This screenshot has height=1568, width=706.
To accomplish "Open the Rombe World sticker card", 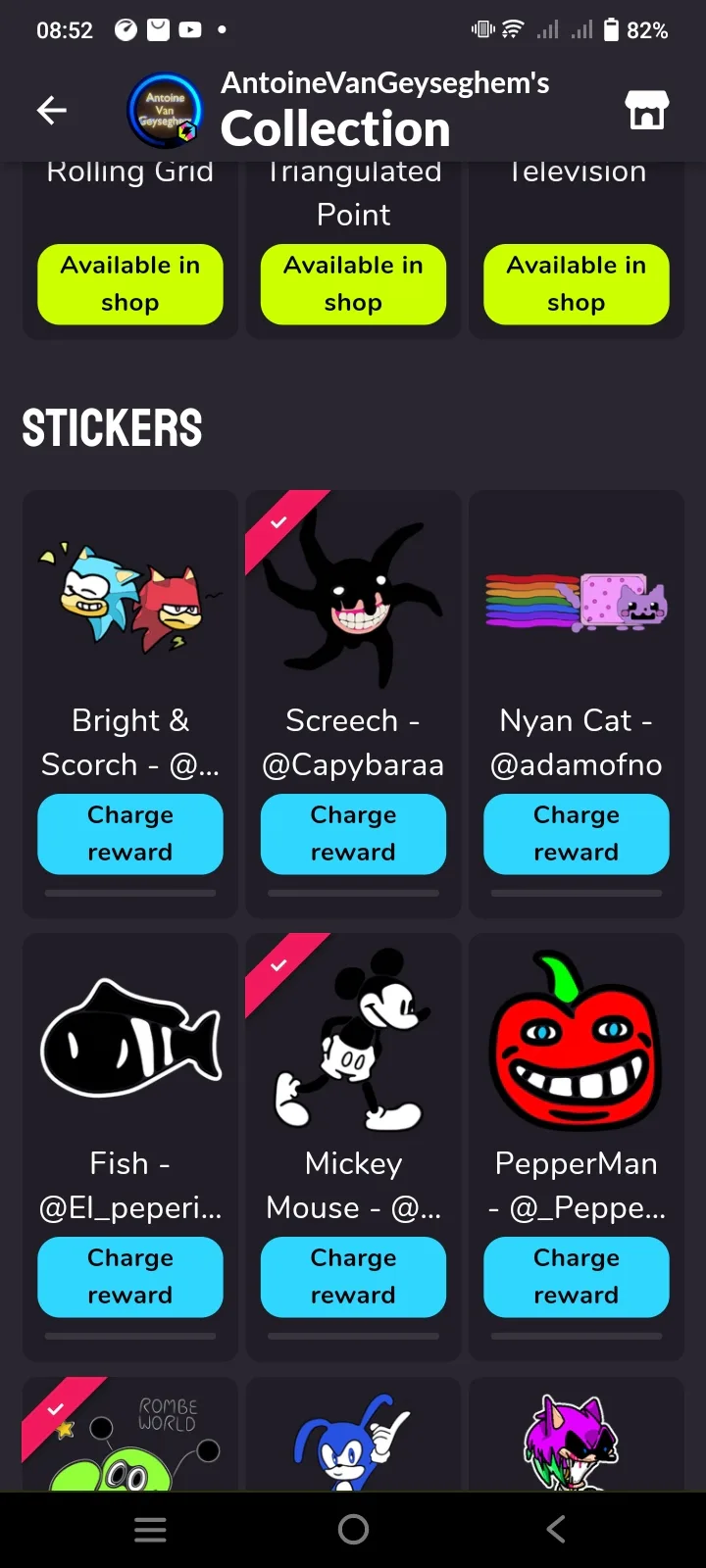I will [x=130, y=1435].
